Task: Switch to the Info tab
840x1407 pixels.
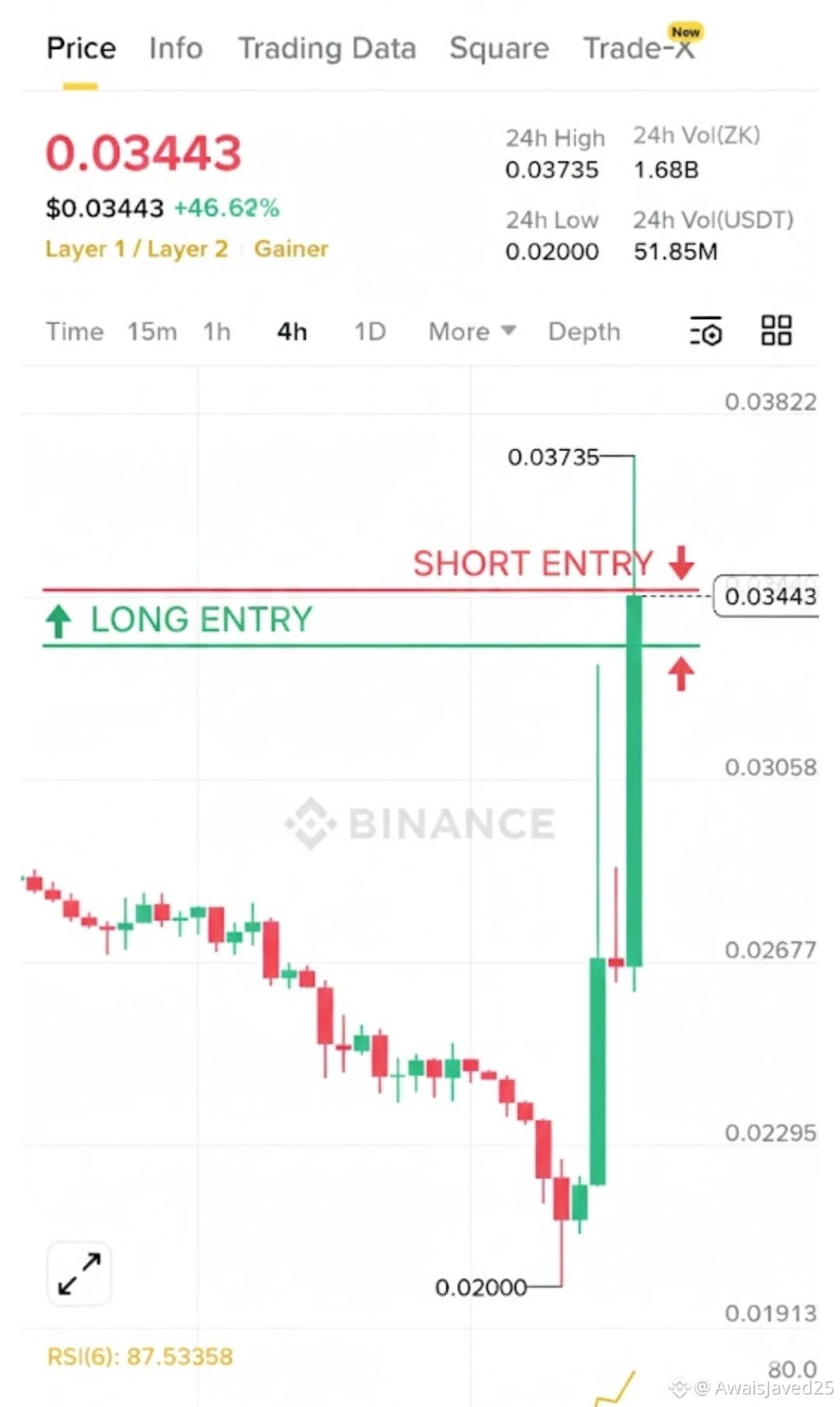Action: pyautogui.click(x=176, y=48)
